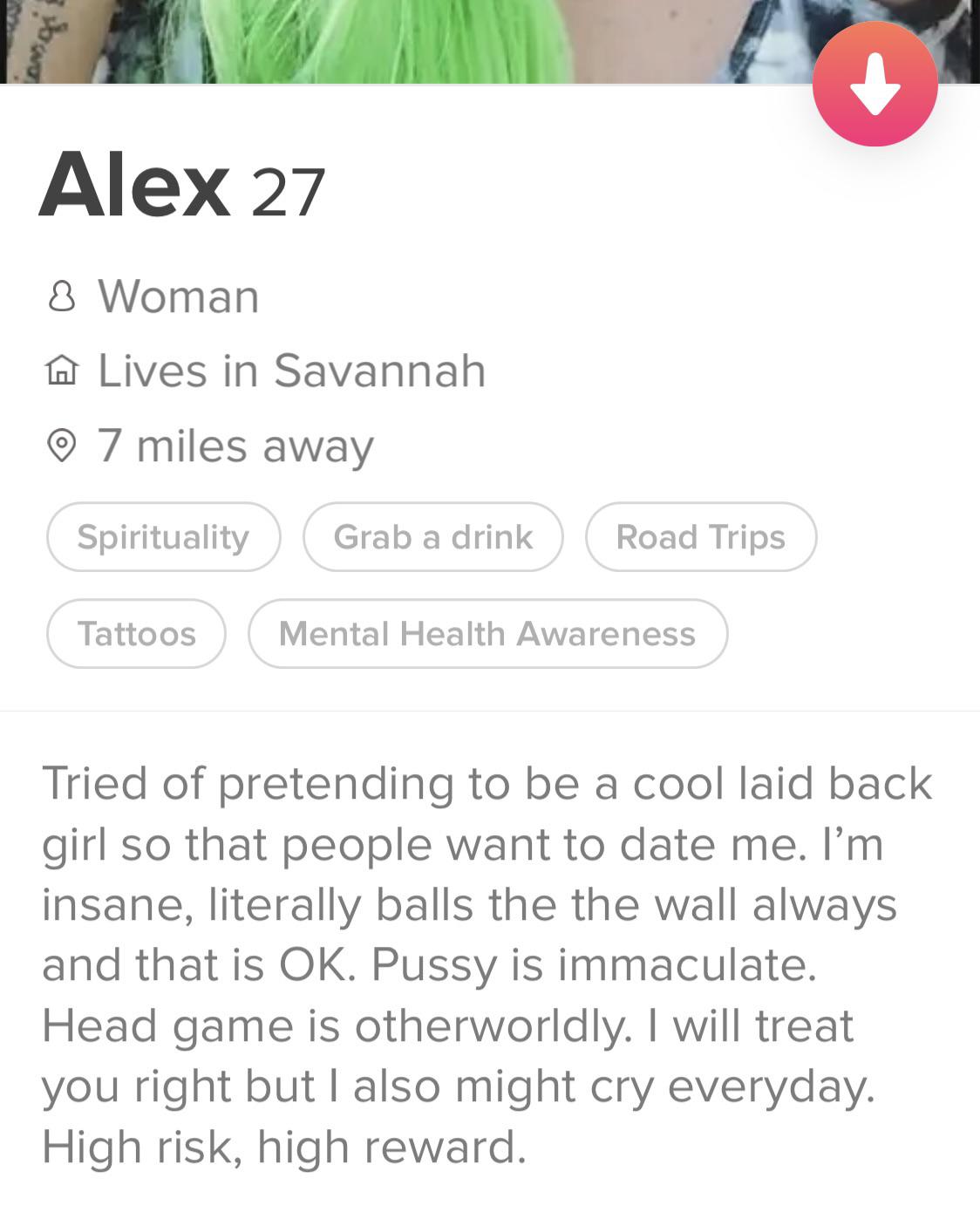Viewport: 980px width, 1219px height.
Task: Collapse profile with the down arrow button
Action: click(875, 85)
